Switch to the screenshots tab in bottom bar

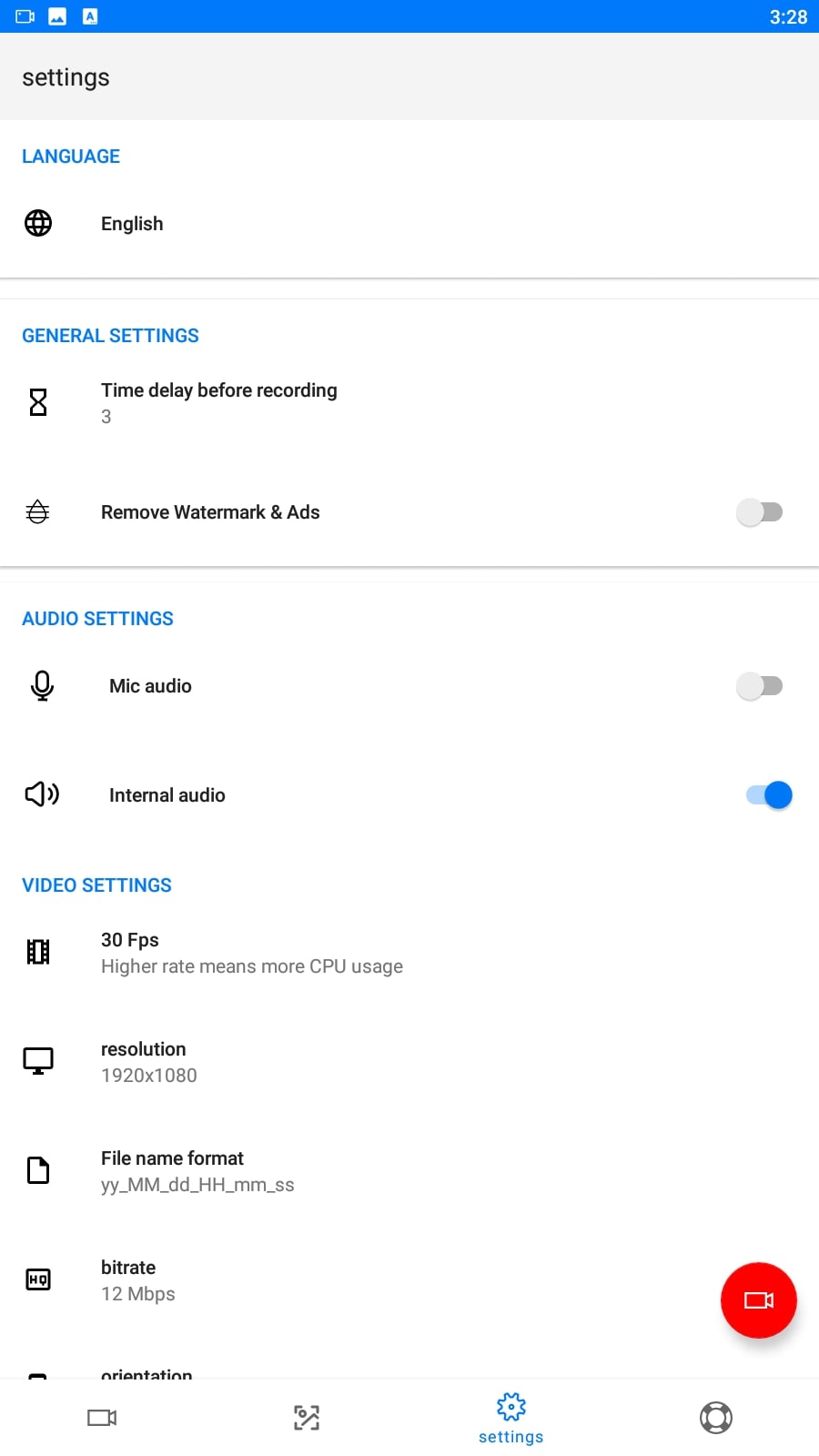click(x=307, y=1417)
